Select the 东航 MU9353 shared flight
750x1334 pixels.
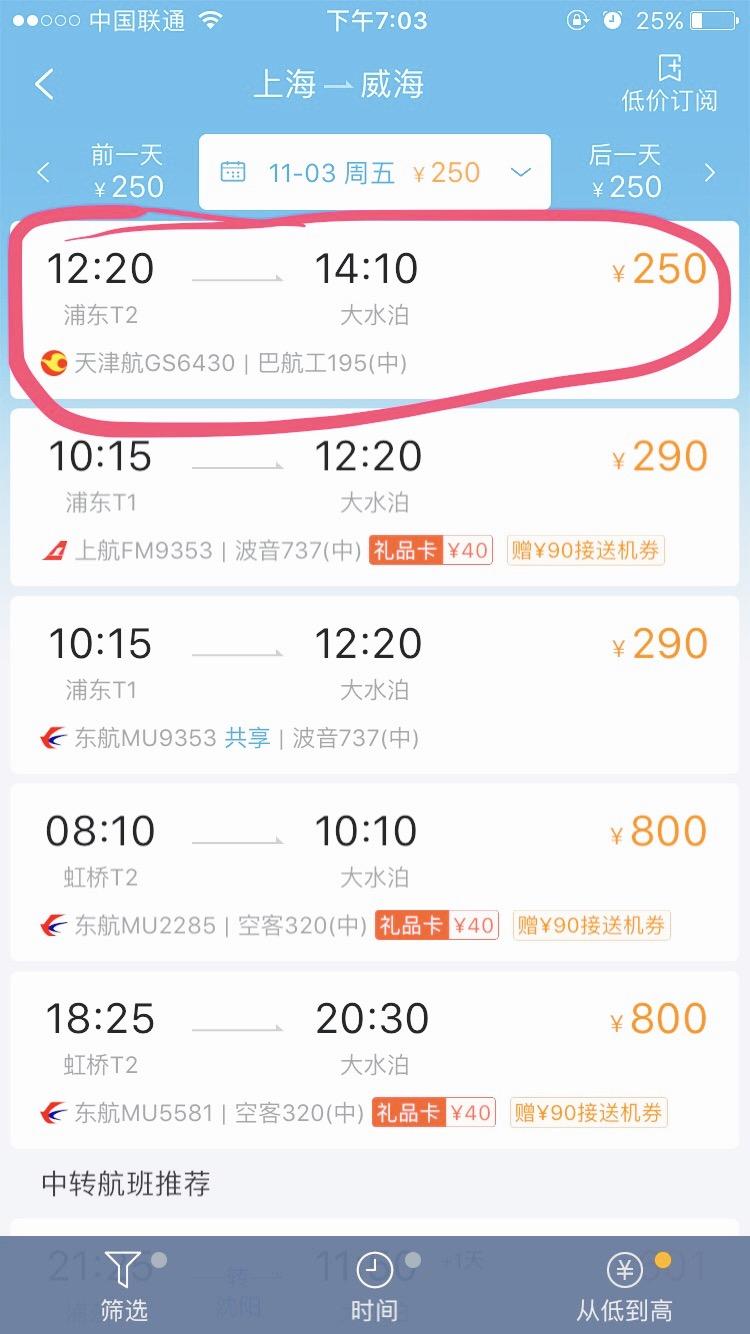[375, 685]
